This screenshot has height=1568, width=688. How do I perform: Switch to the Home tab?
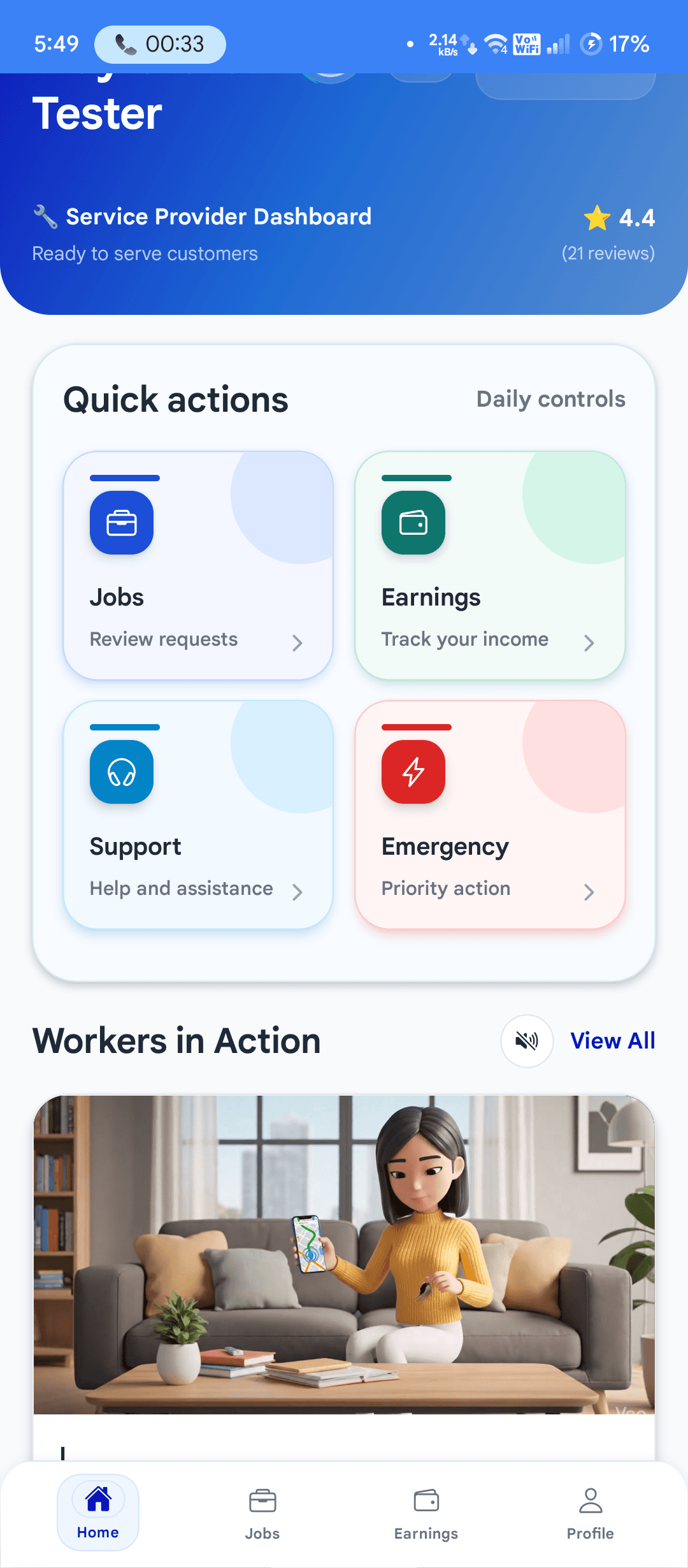click(x=98, y=1512)
